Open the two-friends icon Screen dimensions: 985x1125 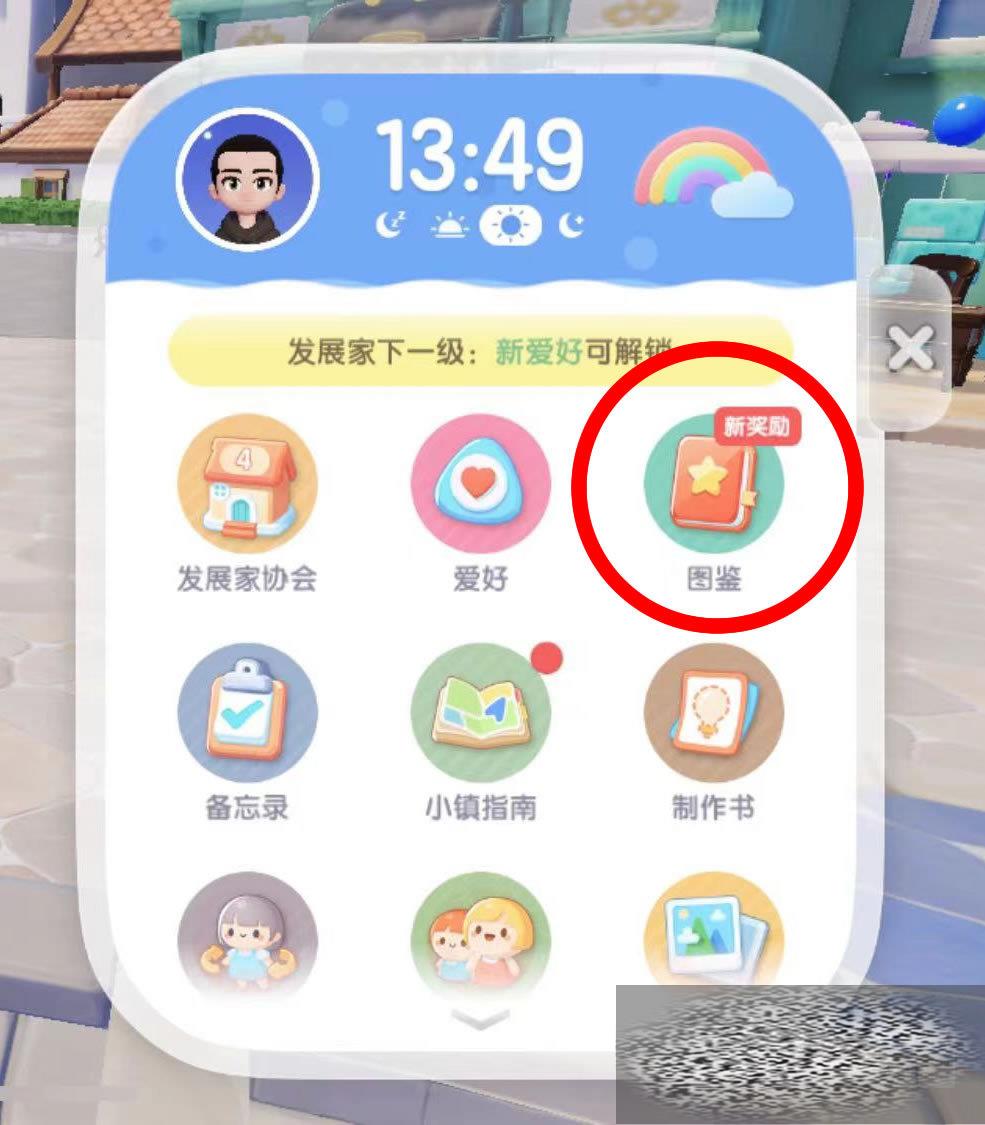(480, 935)
